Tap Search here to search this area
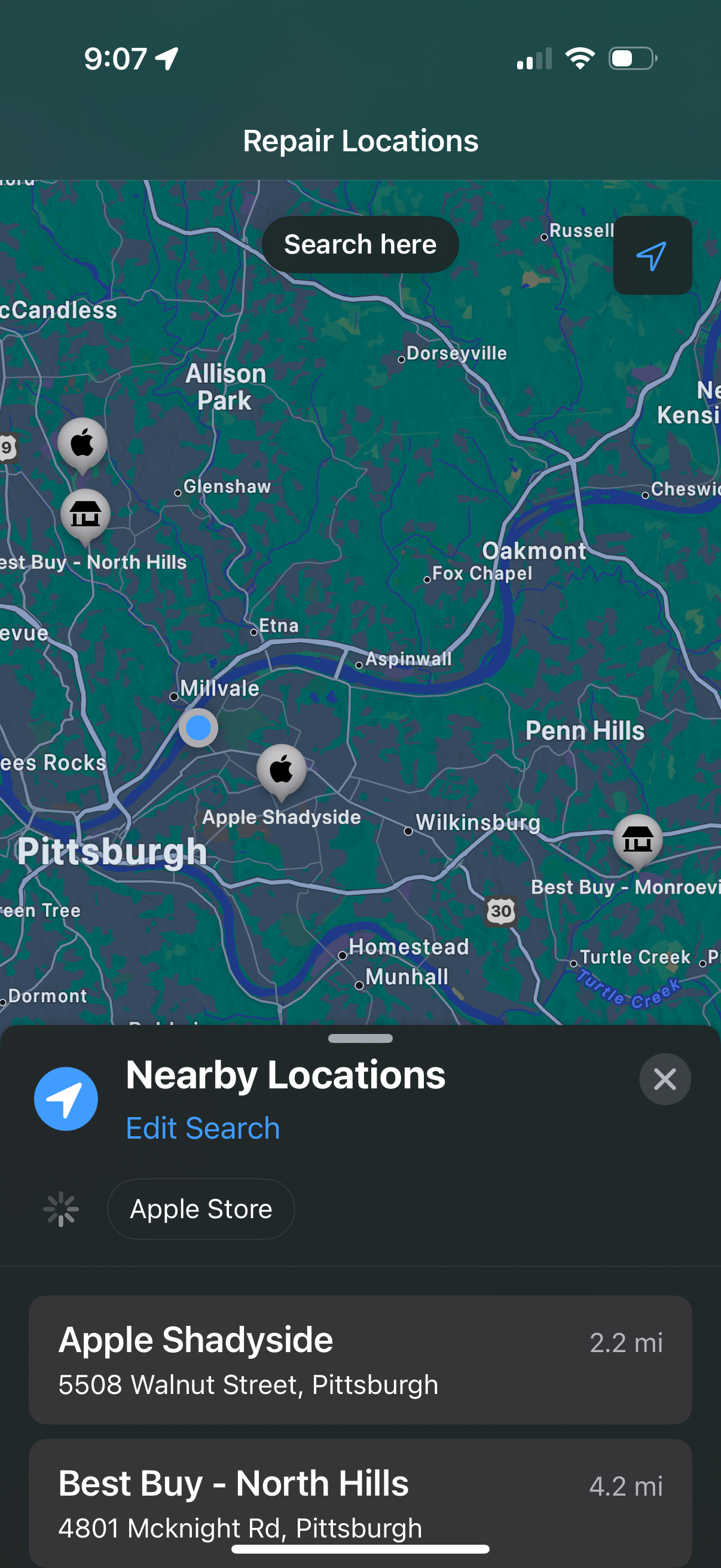The height and width of the screenshot is (1568, 721). tap(360, 244)
